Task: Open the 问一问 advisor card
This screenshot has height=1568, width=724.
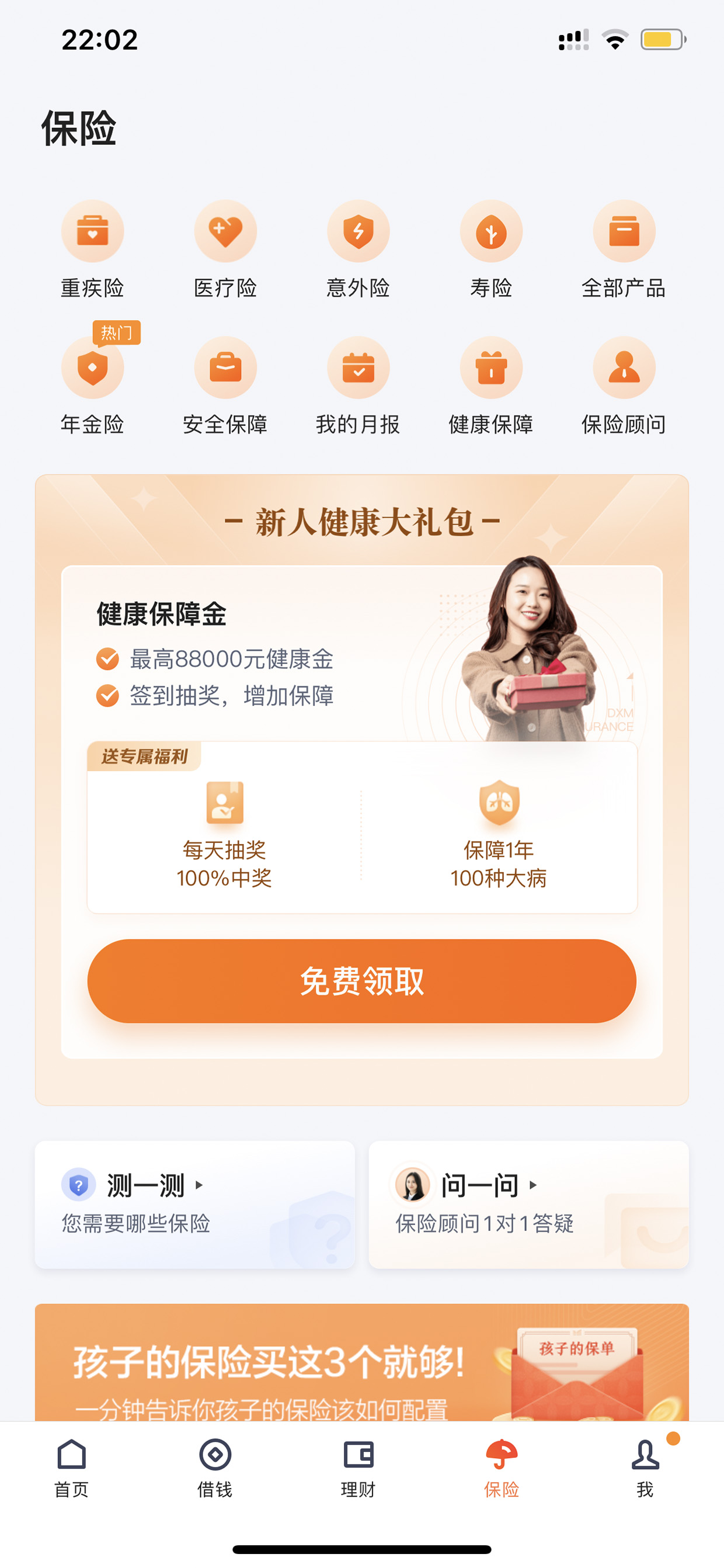Action: [x=529, y=1205]
